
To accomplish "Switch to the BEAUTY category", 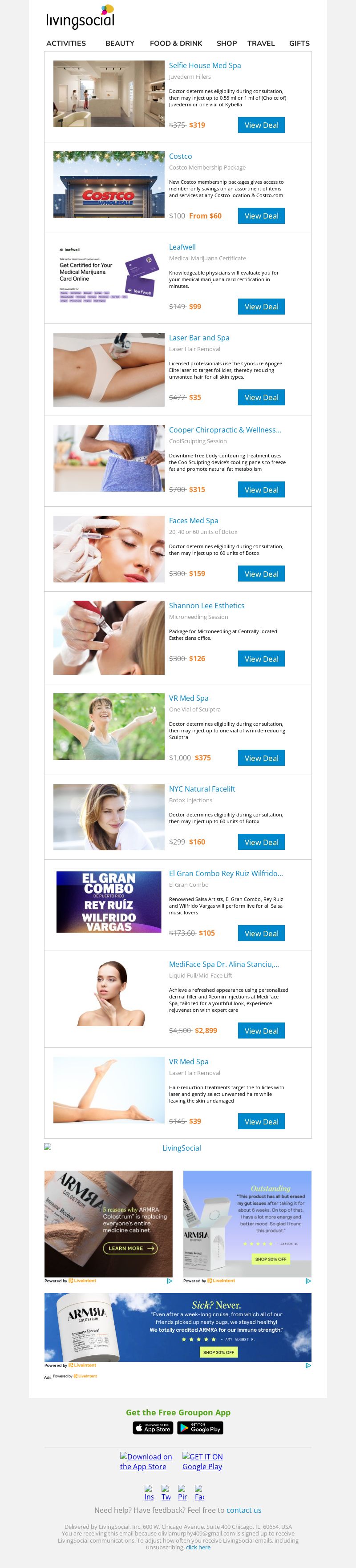I will tap(119, 43).
